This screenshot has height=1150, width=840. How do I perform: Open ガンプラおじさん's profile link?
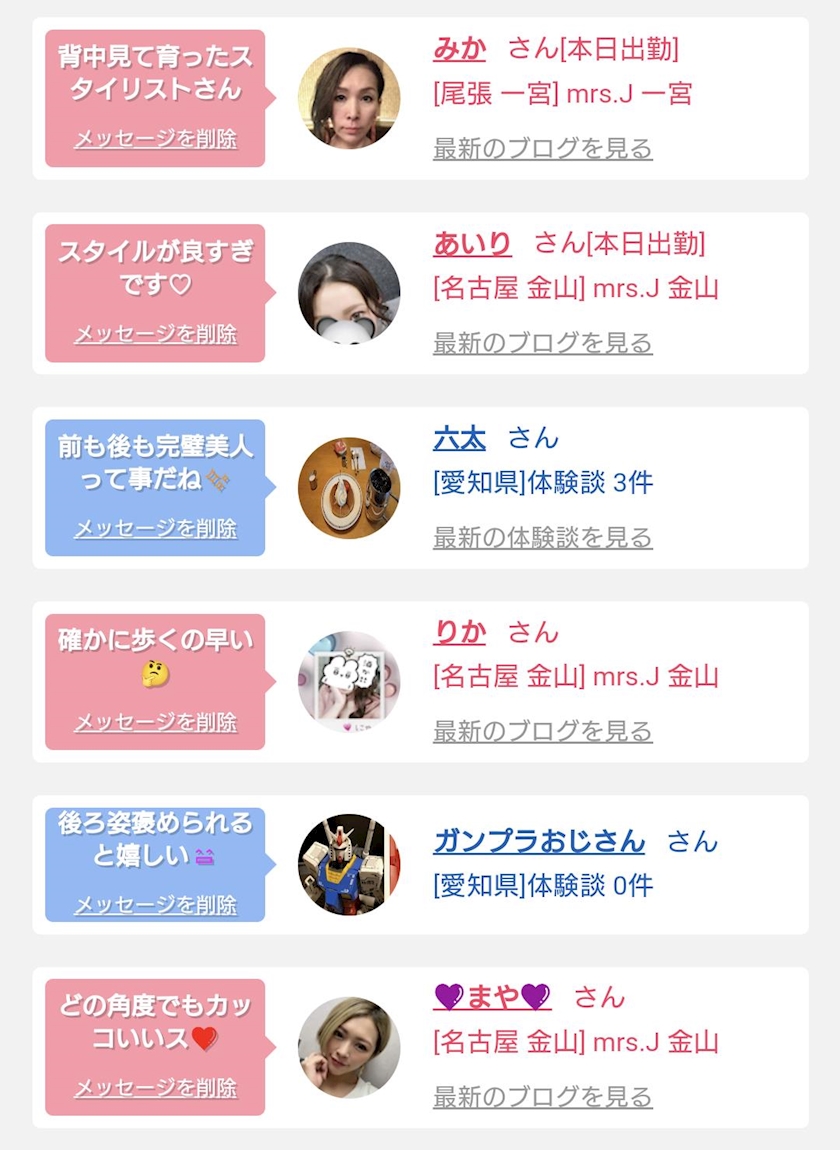coord(539,841)
